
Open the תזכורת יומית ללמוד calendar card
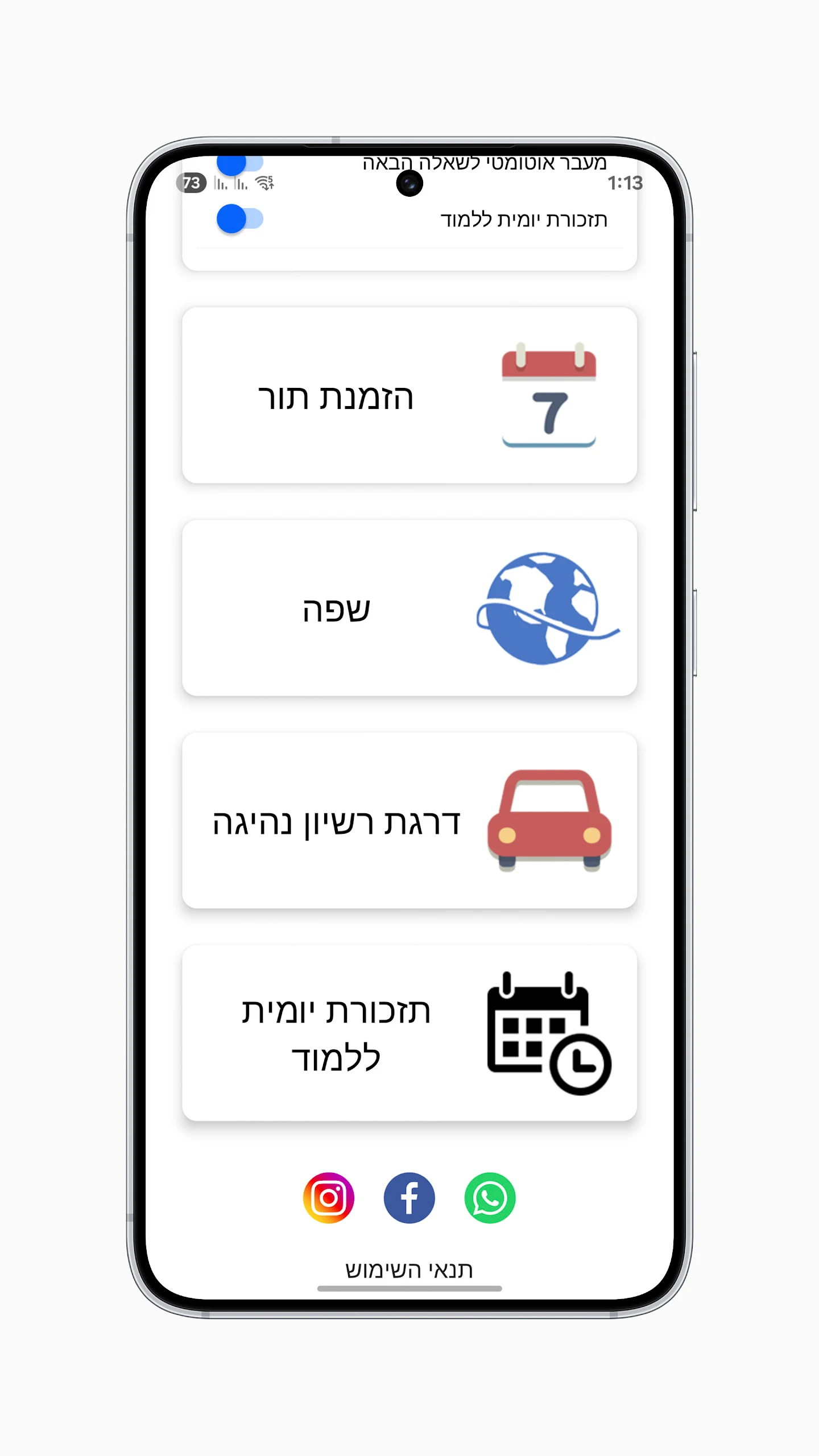(409, 1033)
